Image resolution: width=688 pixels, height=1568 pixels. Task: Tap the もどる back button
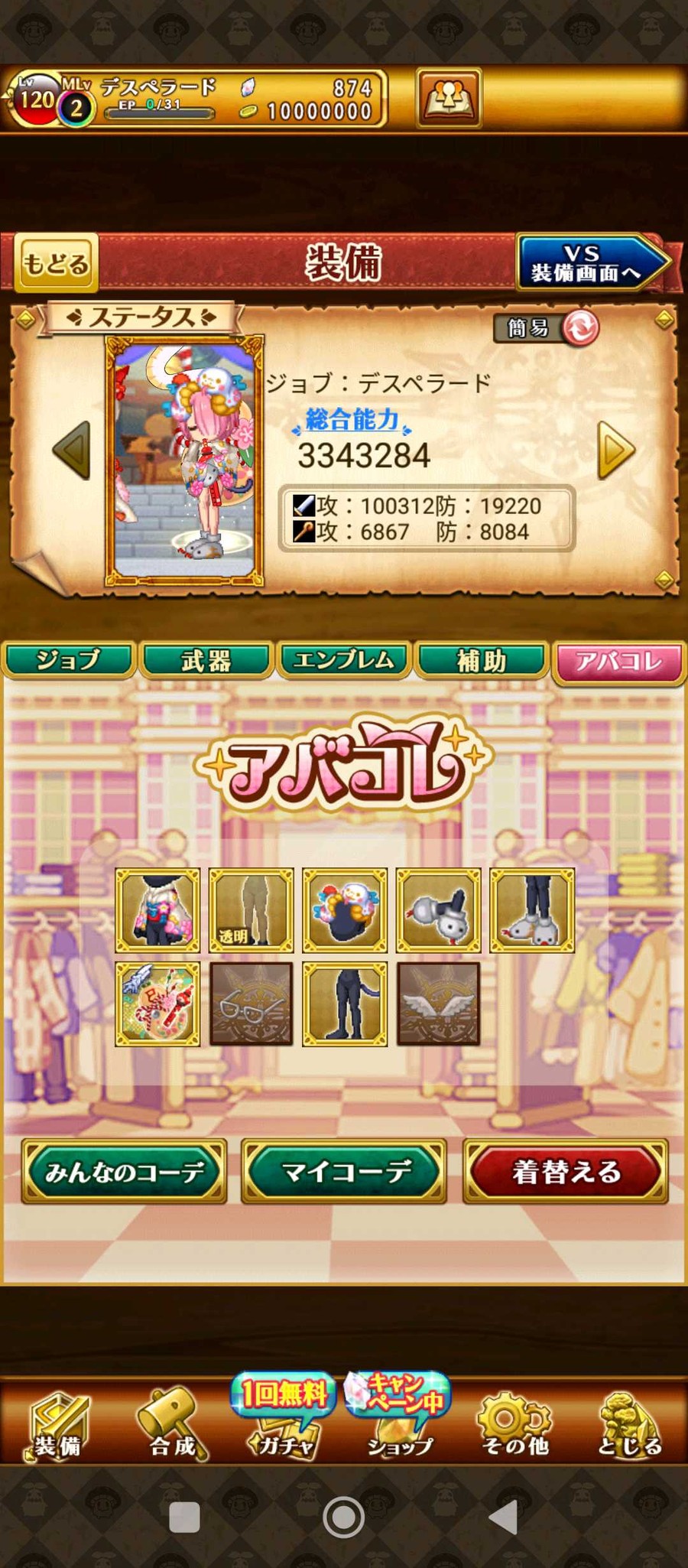pos(56,264)
